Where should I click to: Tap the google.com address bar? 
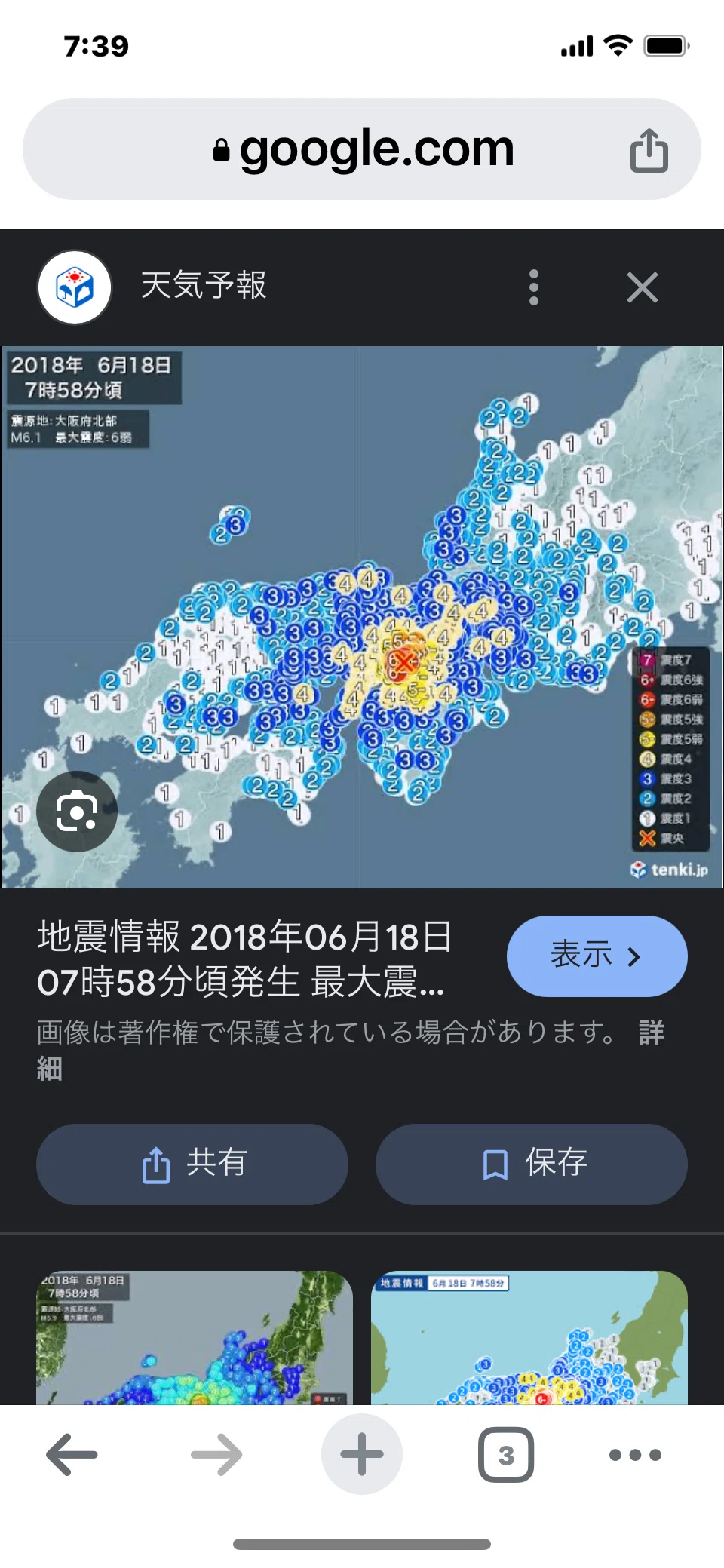click(x=362, y=149)
